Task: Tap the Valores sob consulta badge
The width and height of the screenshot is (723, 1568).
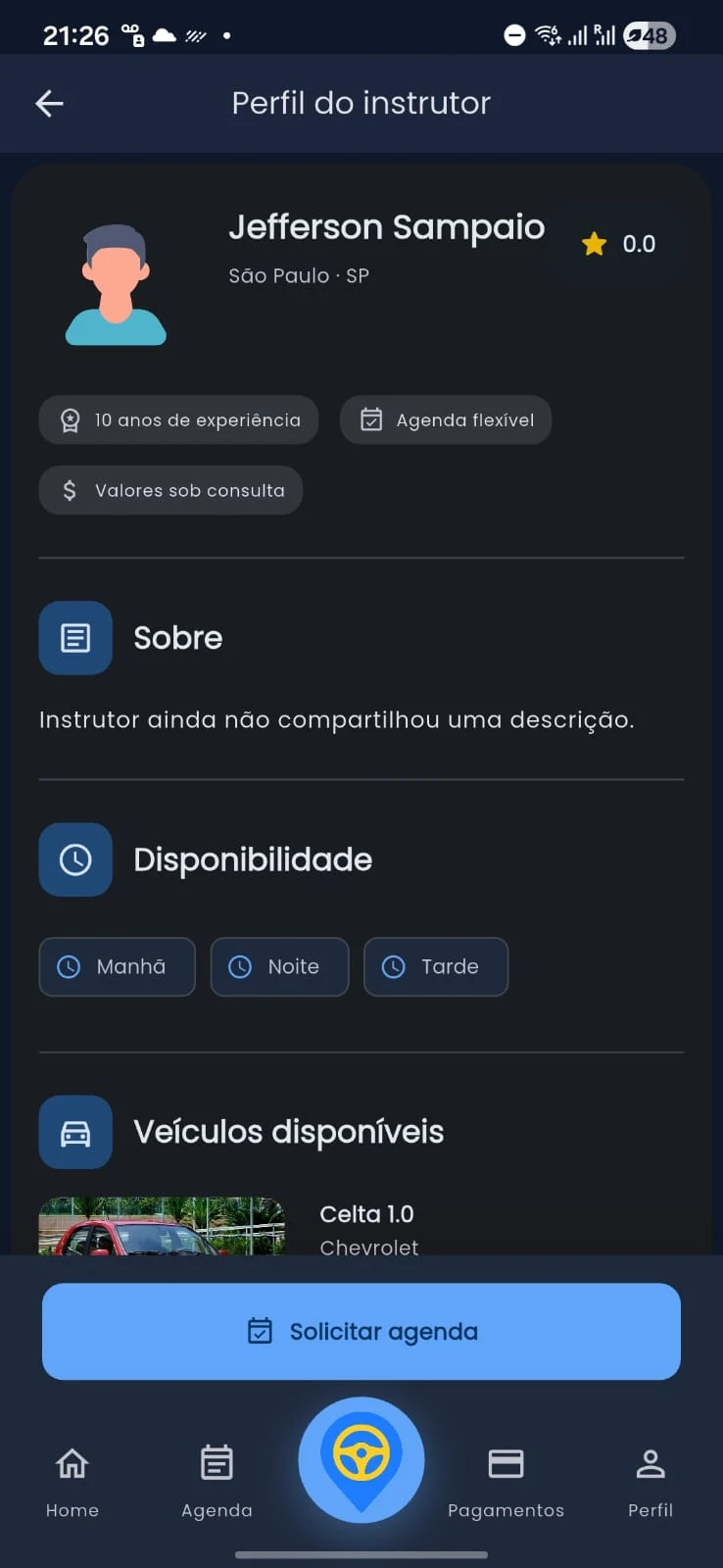Action: pyautogui.click(x=169, y=490)
